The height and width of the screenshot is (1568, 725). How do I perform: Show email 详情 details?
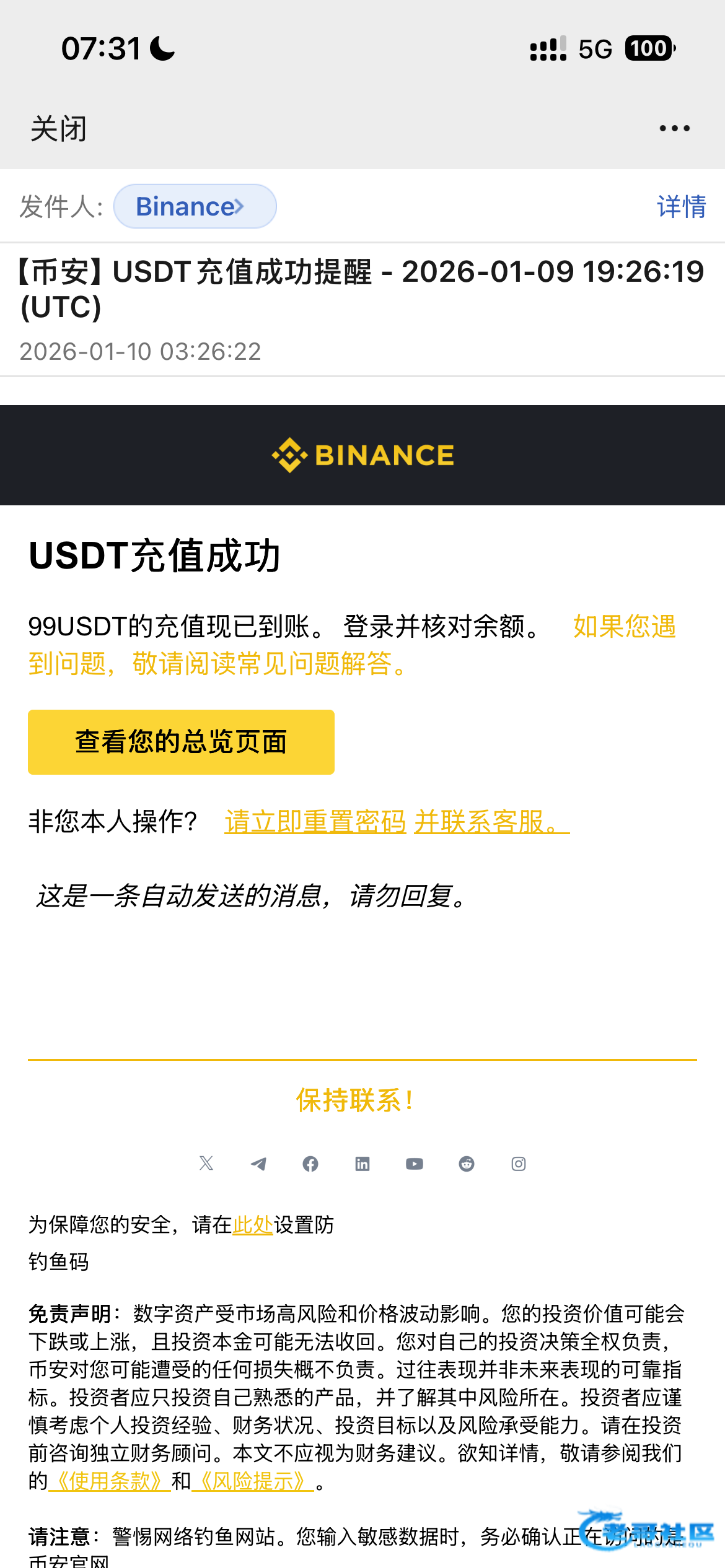682,207
